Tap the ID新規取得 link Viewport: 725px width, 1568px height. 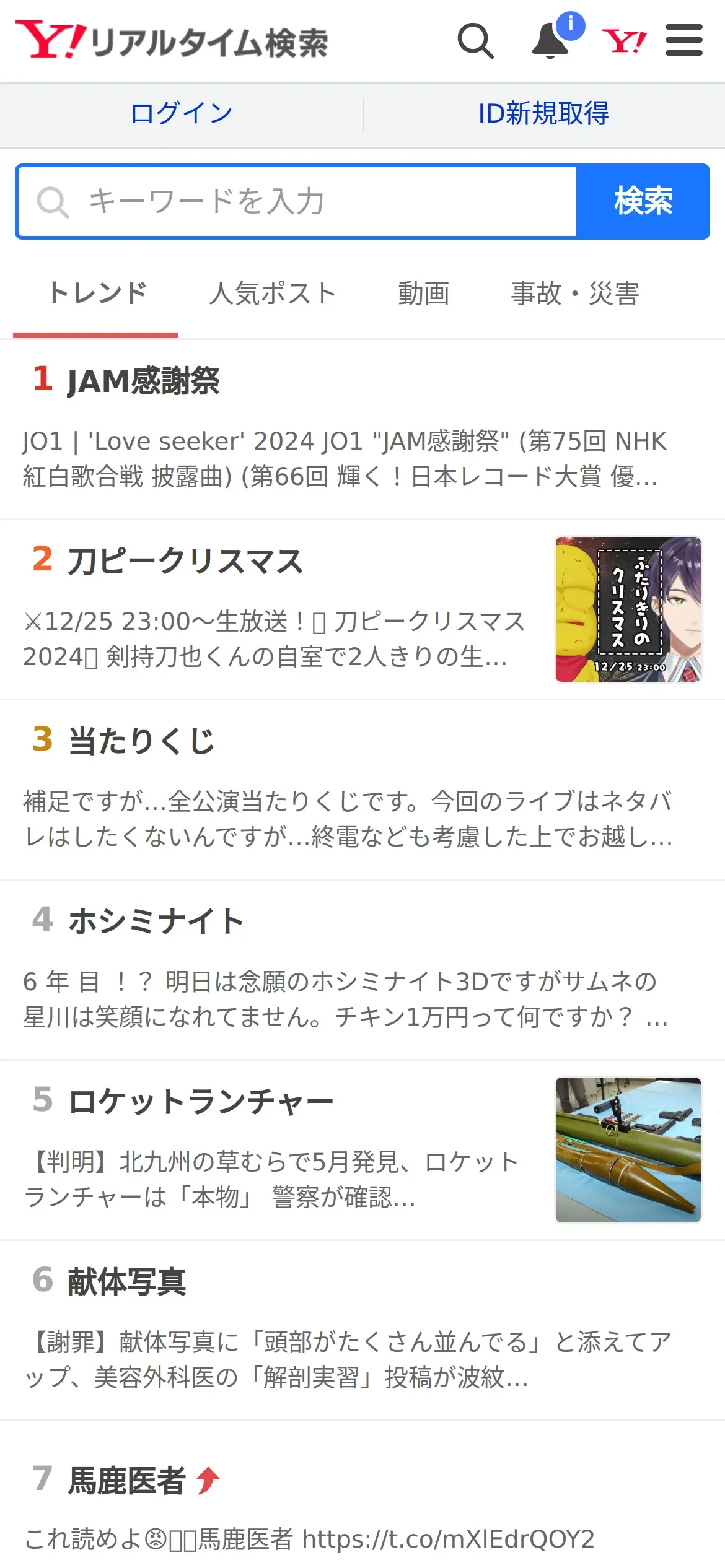coord(543,114)
